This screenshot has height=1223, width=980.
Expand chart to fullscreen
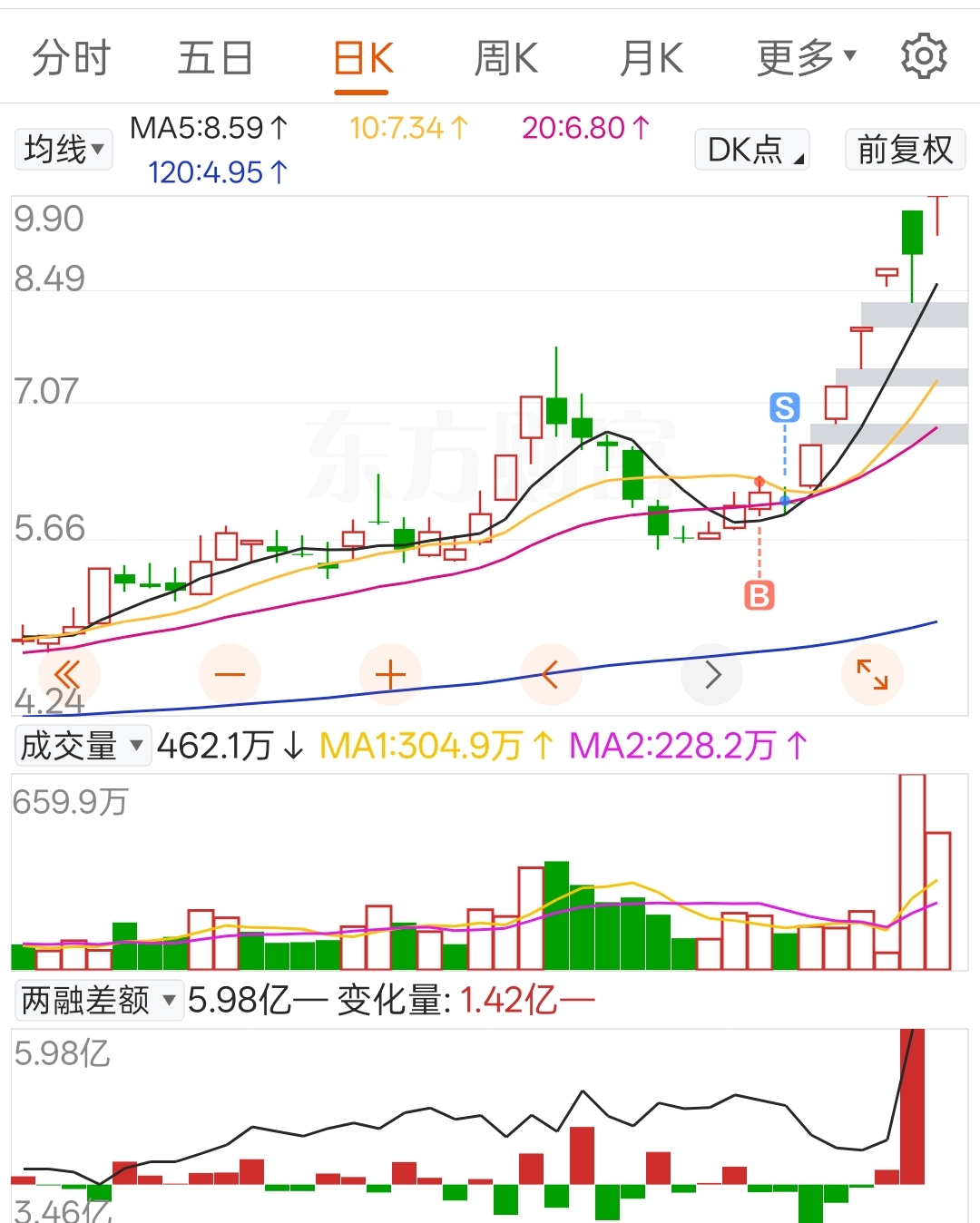click(873, 675)
